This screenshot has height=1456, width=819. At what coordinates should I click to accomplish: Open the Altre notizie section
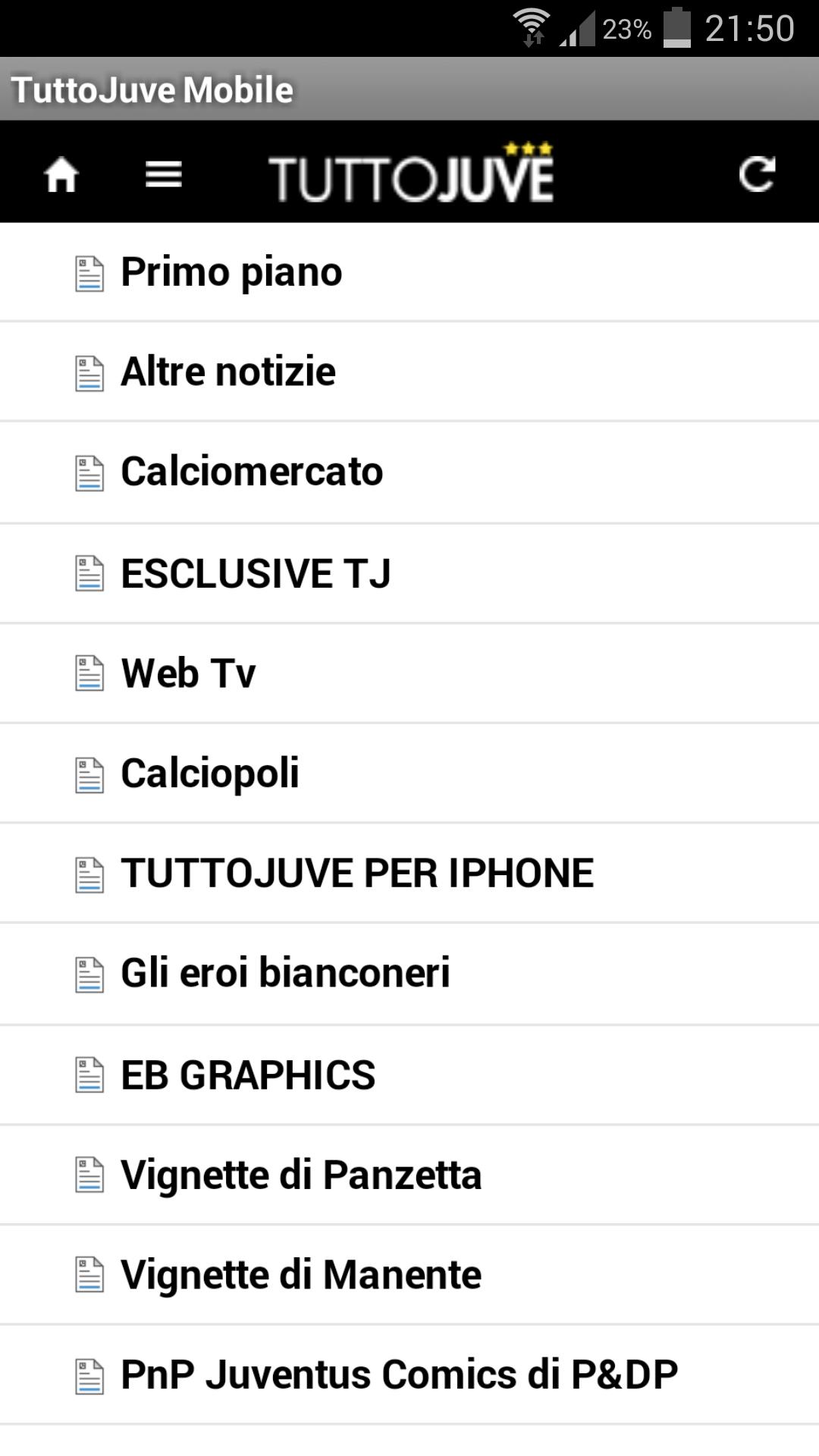[x=227, y=372]
